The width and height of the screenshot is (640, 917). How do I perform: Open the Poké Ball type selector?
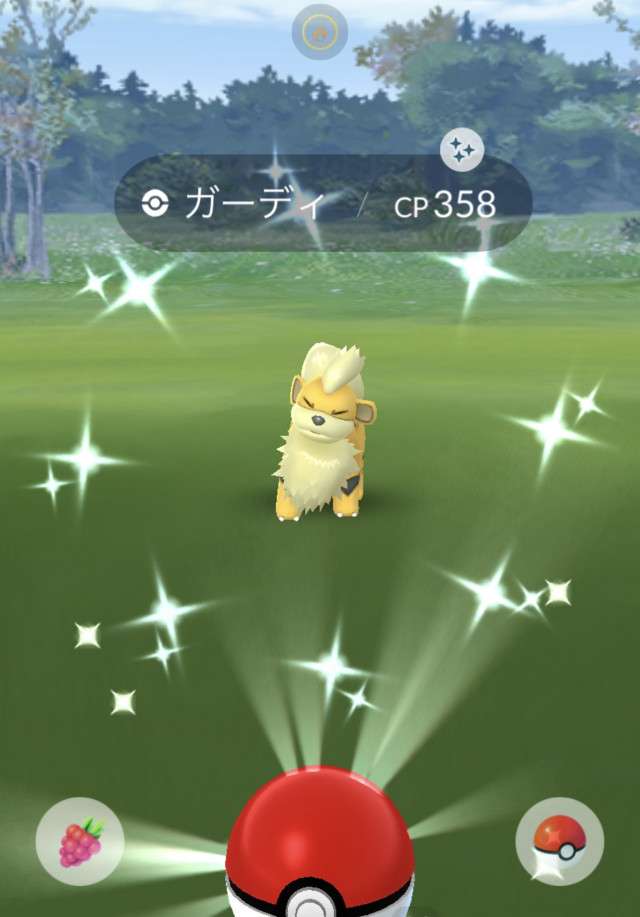559,841
